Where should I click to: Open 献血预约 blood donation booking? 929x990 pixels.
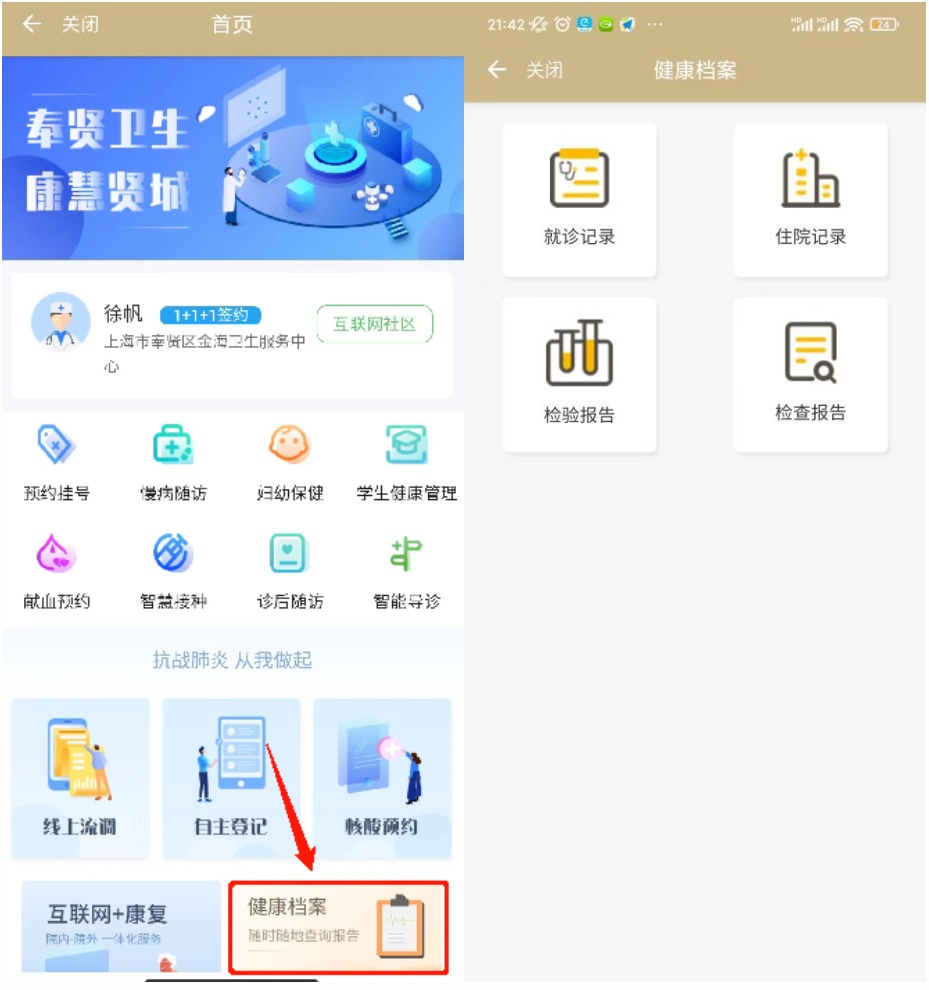click(x=56, y=572)
